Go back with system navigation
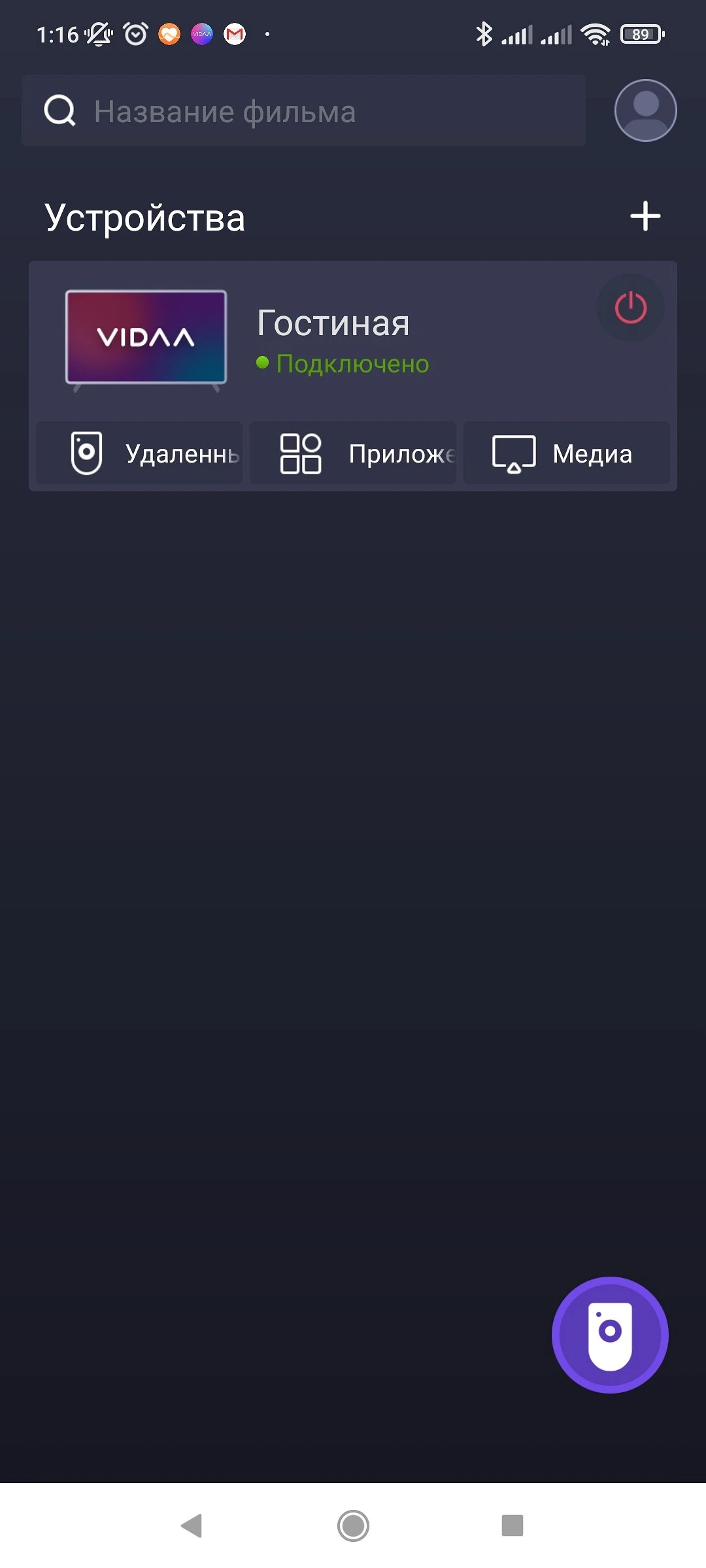Image resolution: width=706 pixels, height=1568 pixels. pos(192,1526)
